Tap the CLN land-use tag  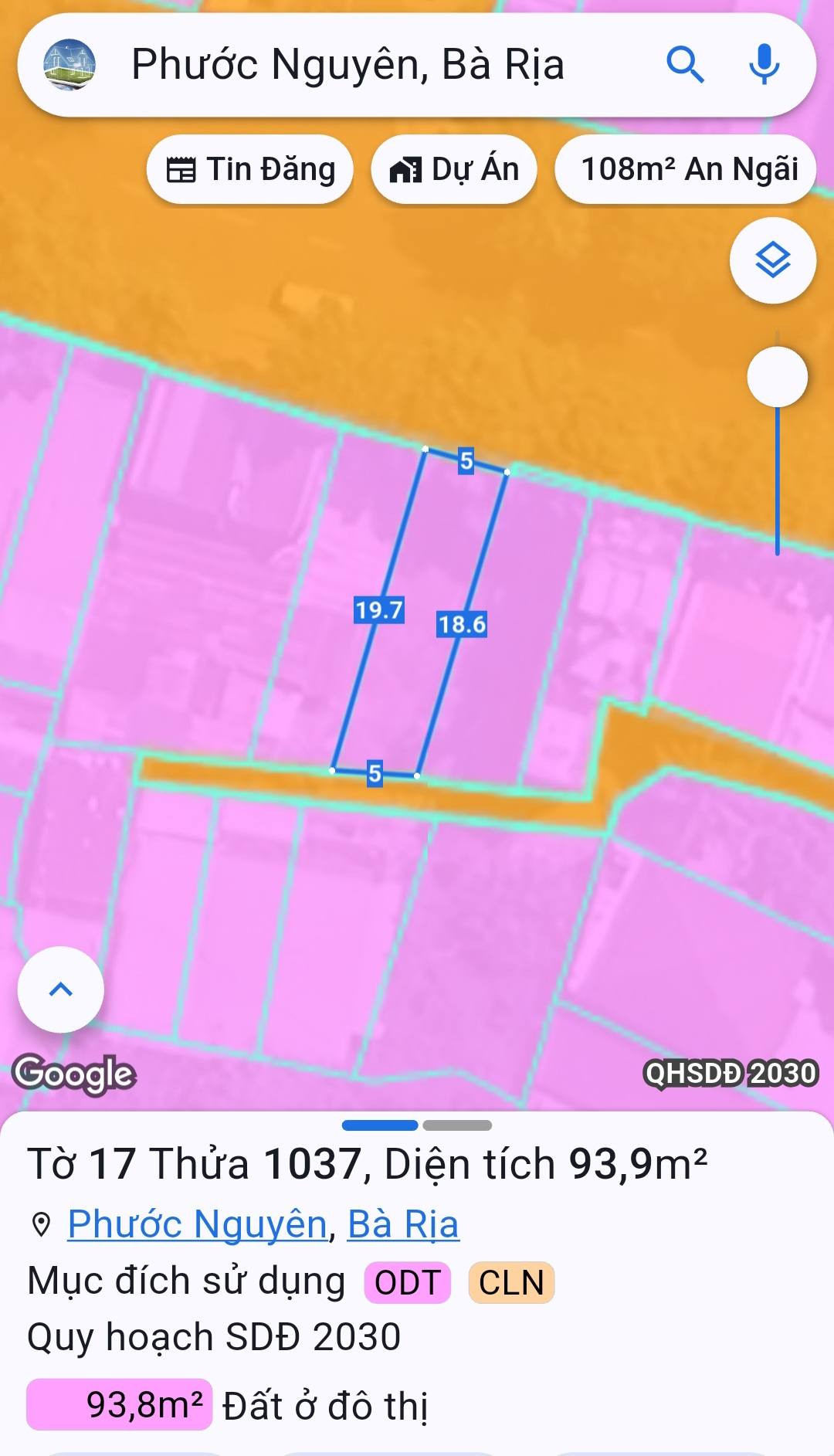point(511,1283)
